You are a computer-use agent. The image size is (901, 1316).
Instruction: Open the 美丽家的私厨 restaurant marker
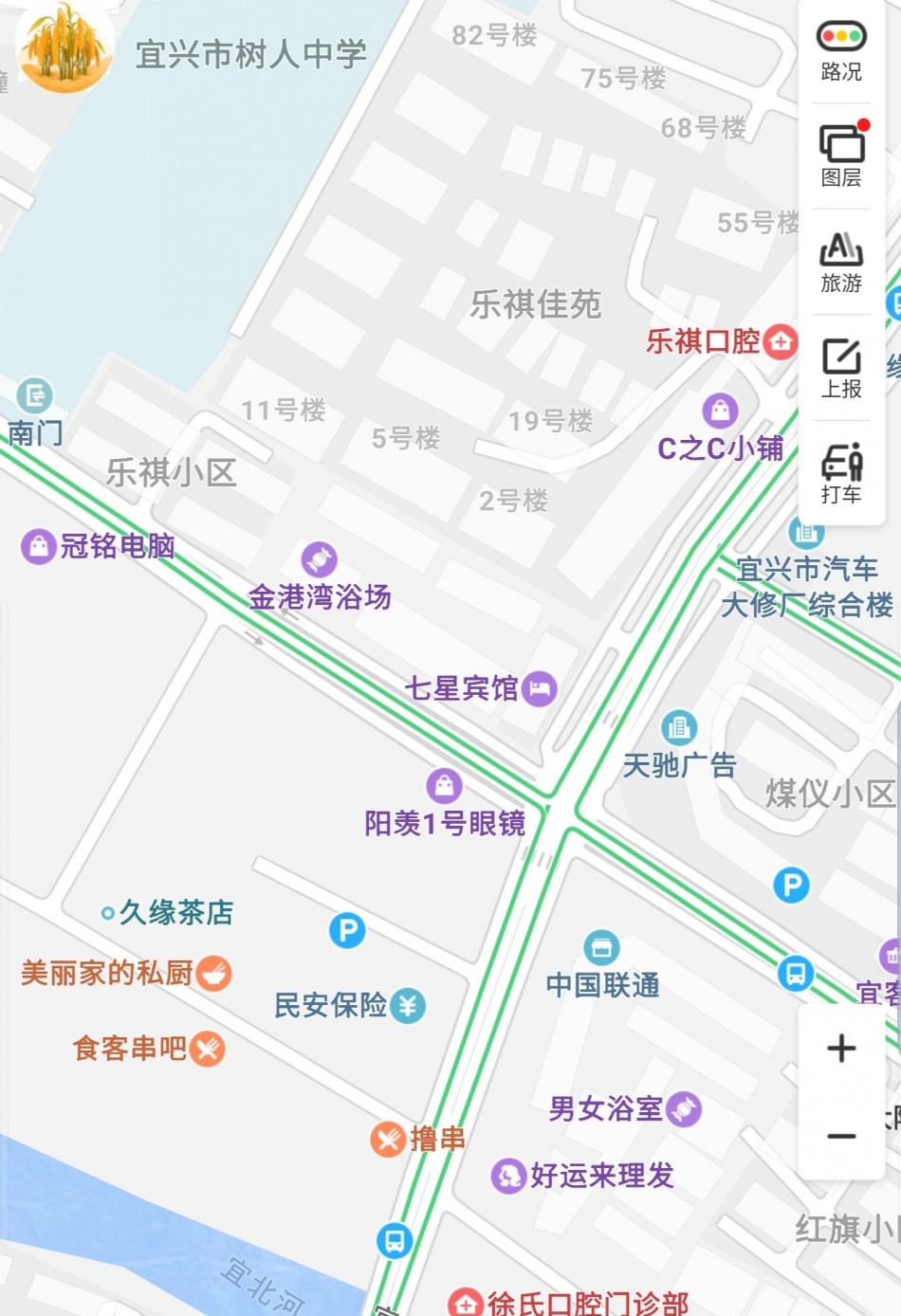coord(214,973)
